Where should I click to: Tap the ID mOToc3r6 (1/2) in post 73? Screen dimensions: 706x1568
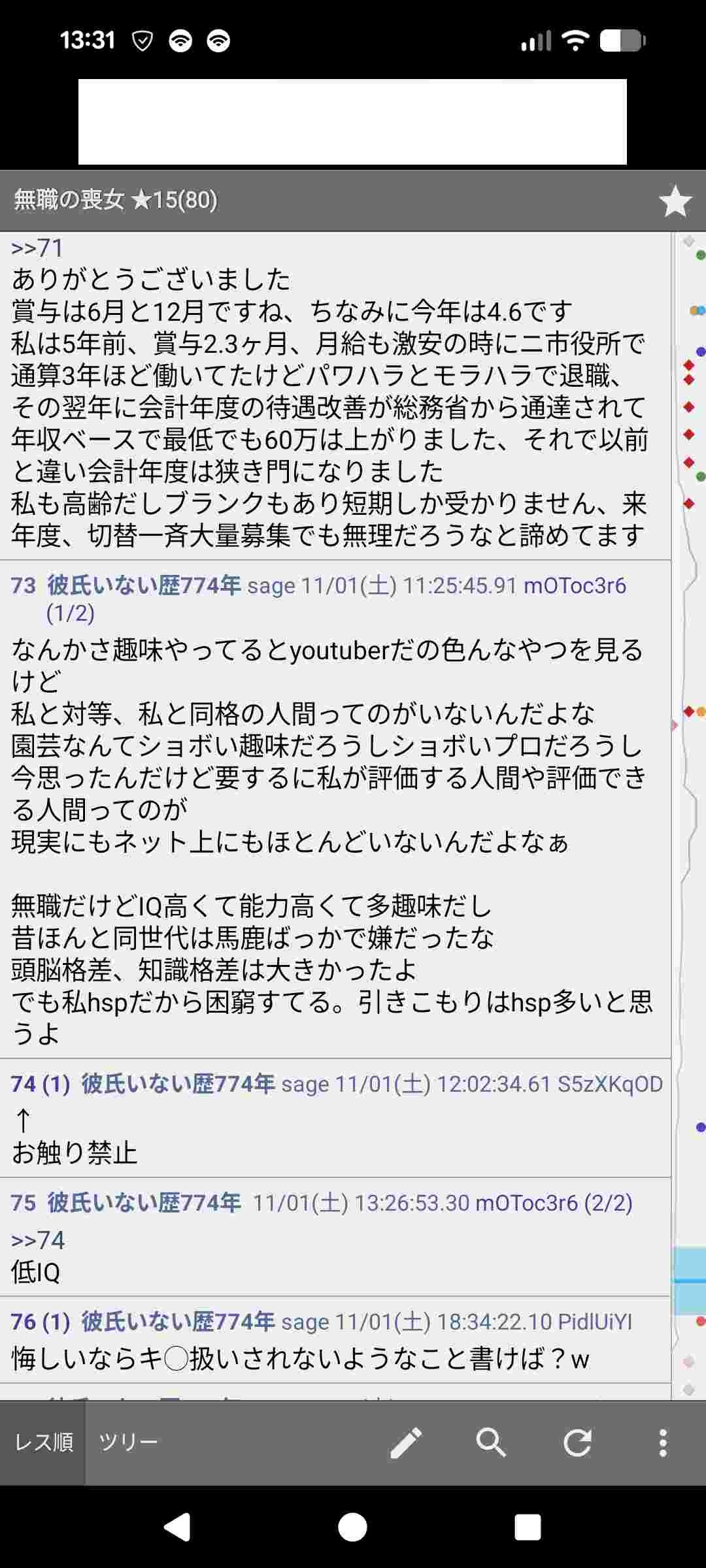(575, 585)
